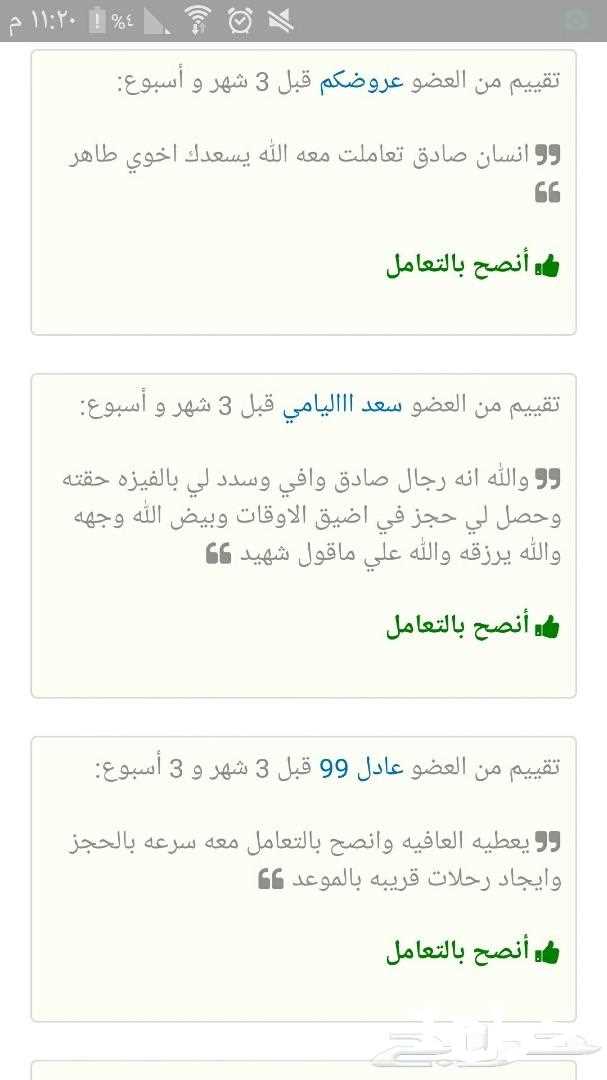Image resolution: width=607 pixels, height=1080 pixels.
Task: Open member profile عادل 99
Action: coord(361,767)
